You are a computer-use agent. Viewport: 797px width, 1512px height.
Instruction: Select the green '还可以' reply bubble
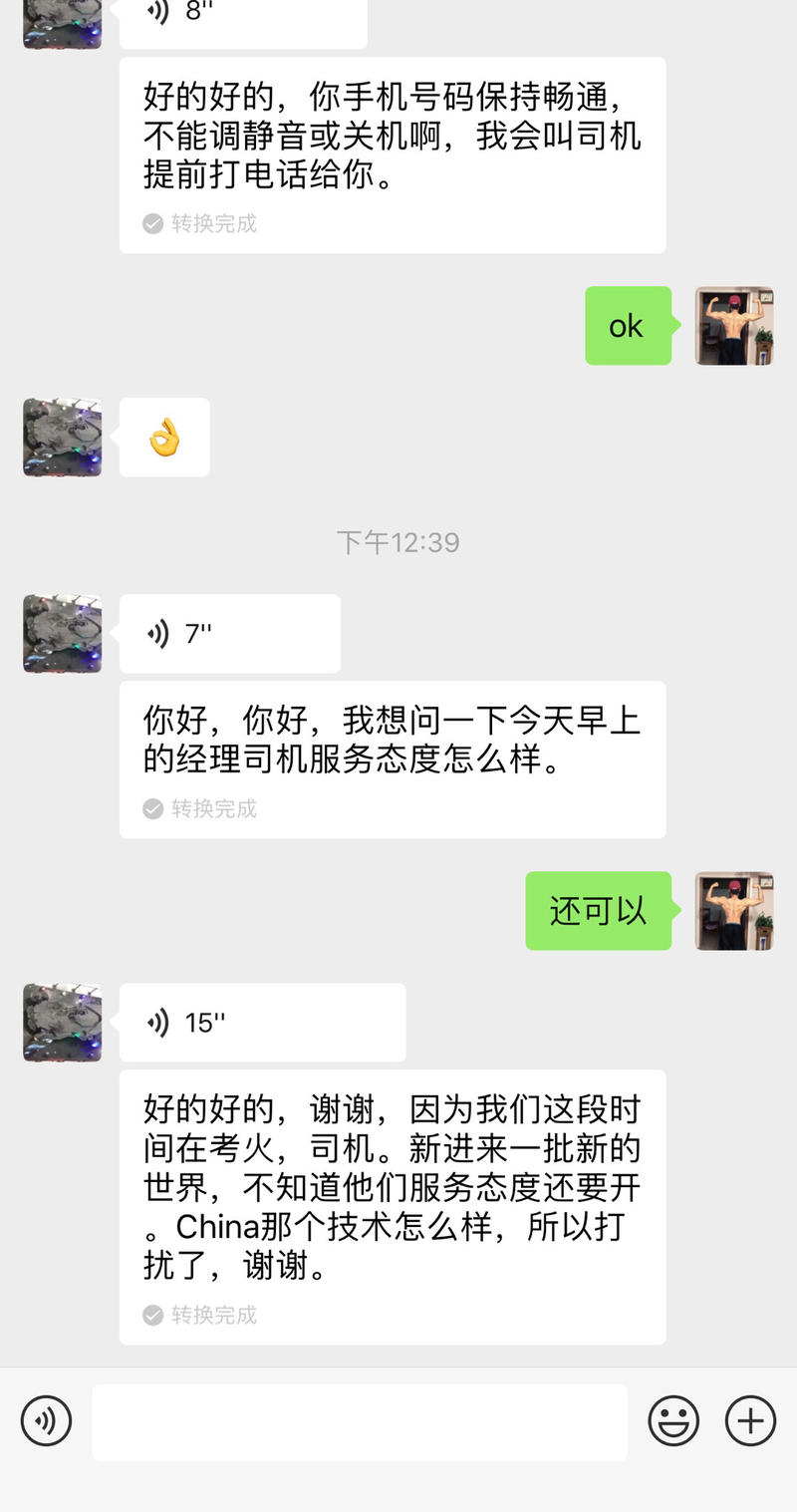pos(598,912)
